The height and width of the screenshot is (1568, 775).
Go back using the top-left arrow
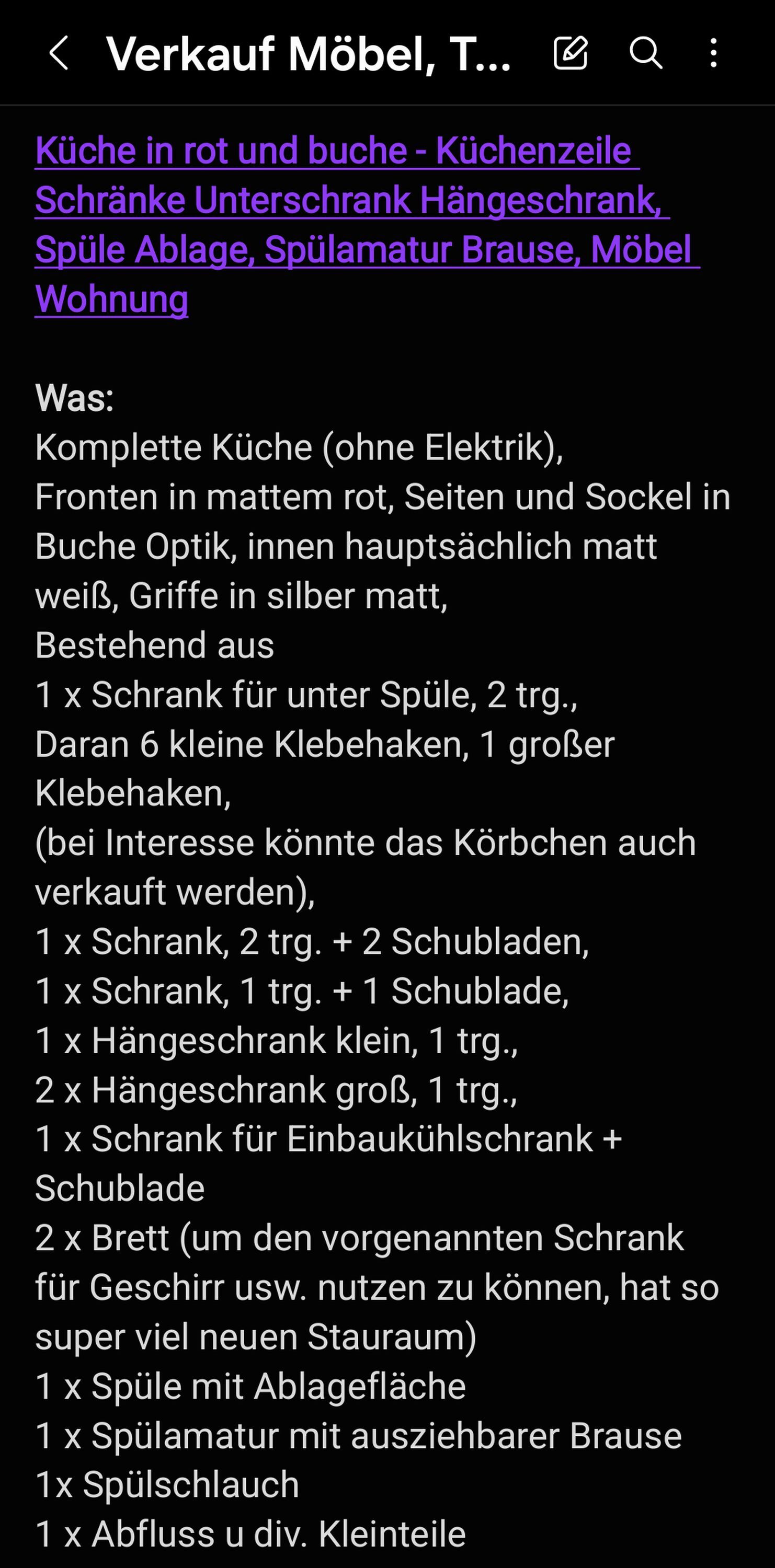[59, 53]
